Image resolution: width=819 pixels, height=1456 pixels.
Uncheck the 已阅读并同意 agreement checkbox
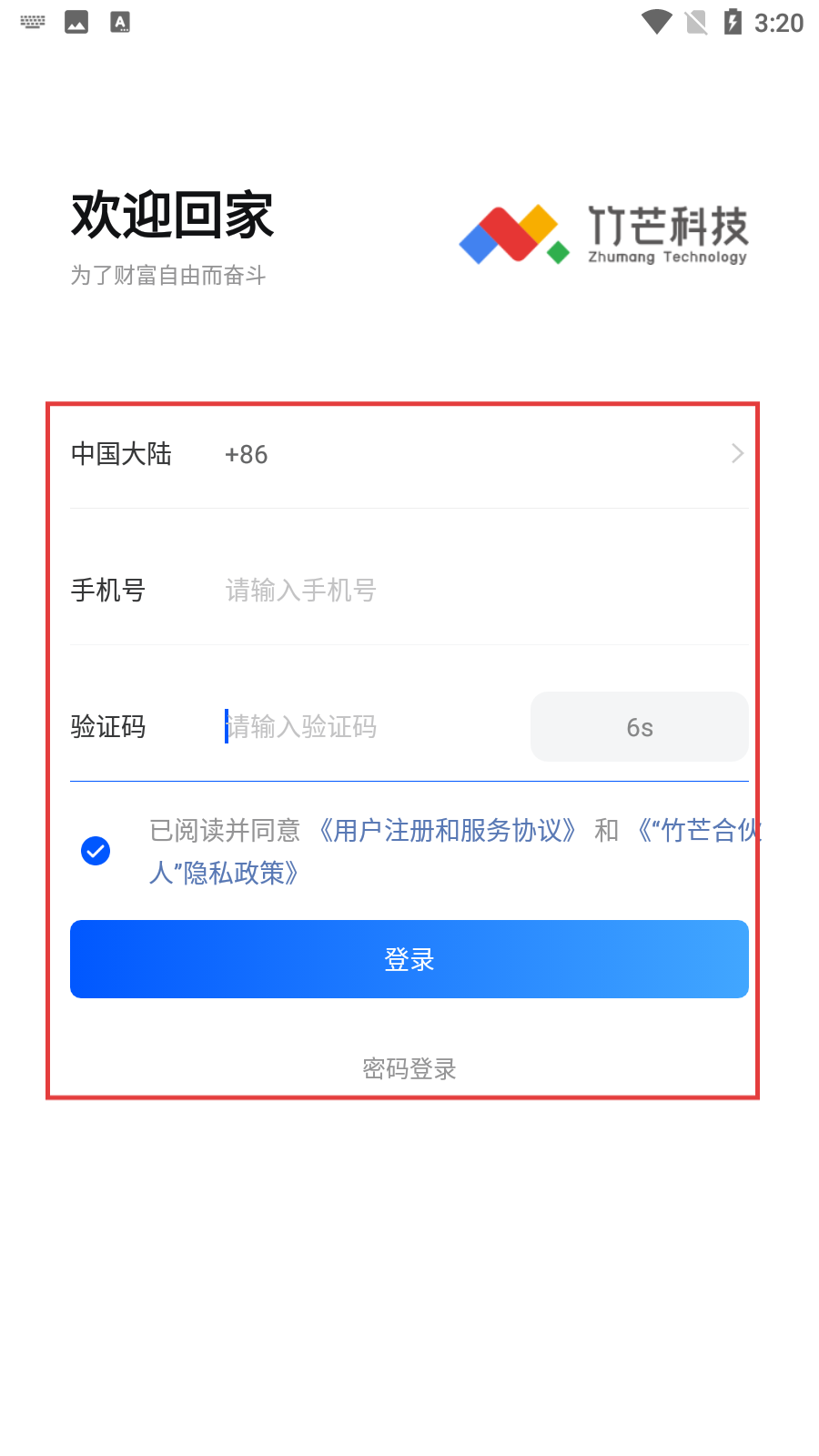[x=96, y=851]
